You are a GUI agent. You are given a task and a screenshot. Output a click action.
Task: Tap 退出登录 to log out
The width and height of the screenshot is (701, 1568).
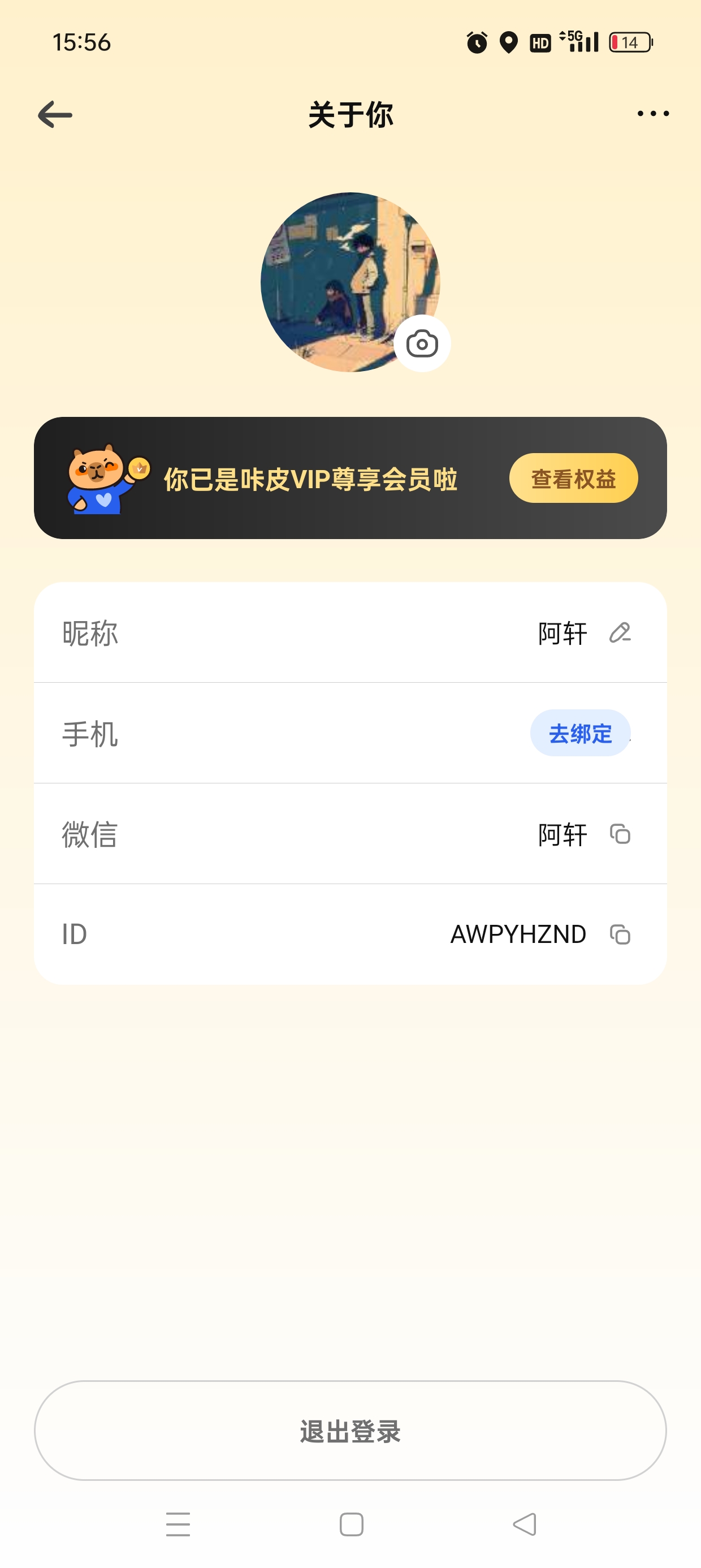pos(350,1431)
